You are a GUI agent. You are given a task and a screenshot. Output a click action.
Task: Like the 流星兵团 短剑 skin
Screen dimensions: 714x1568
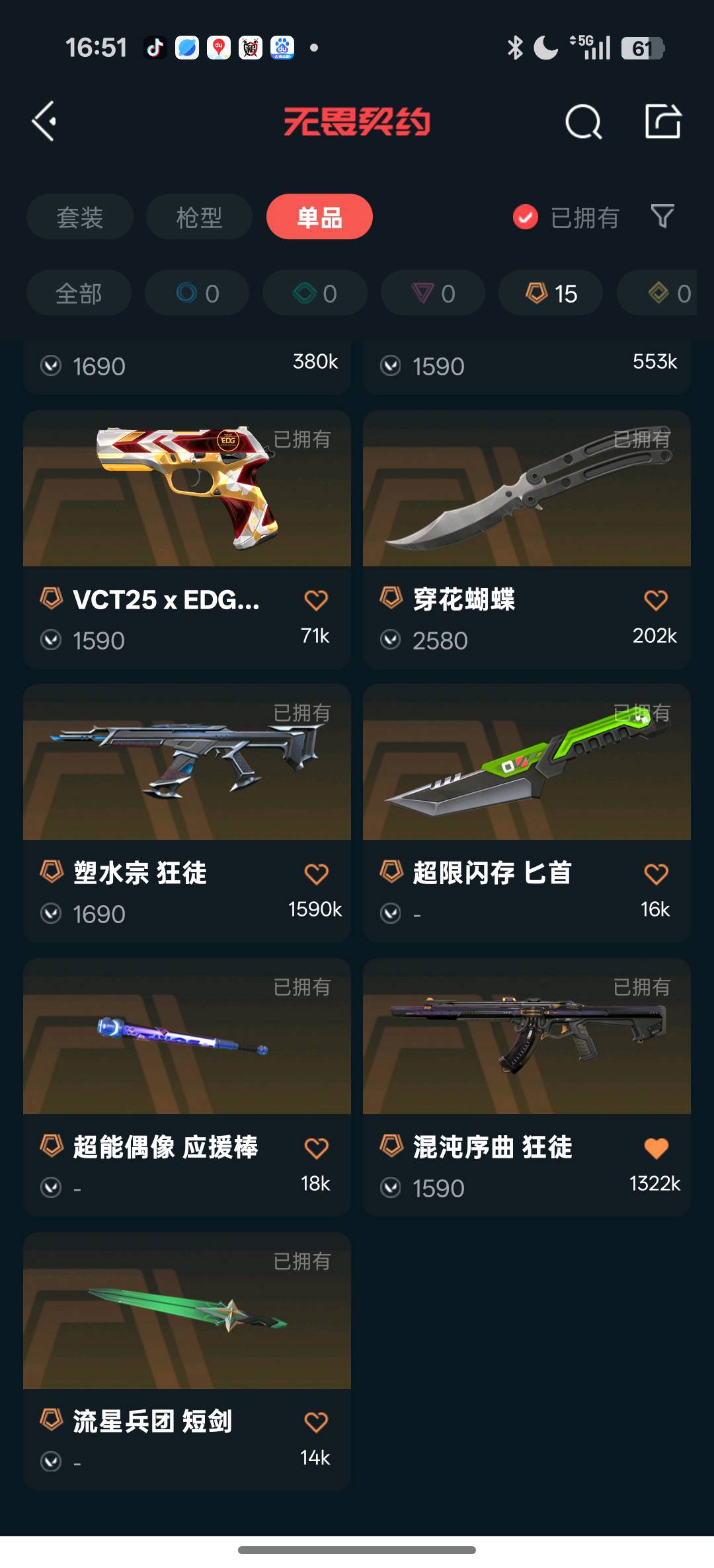click(316, 1422)
